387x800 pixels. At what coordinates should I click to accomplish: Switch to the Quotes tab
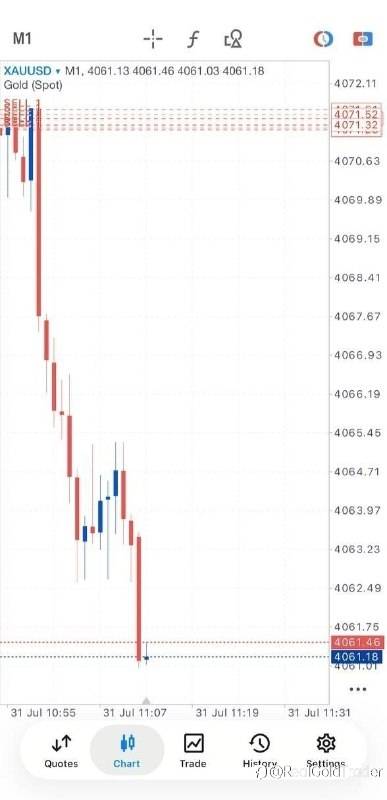pyautogui.click(x=61, y=751)
